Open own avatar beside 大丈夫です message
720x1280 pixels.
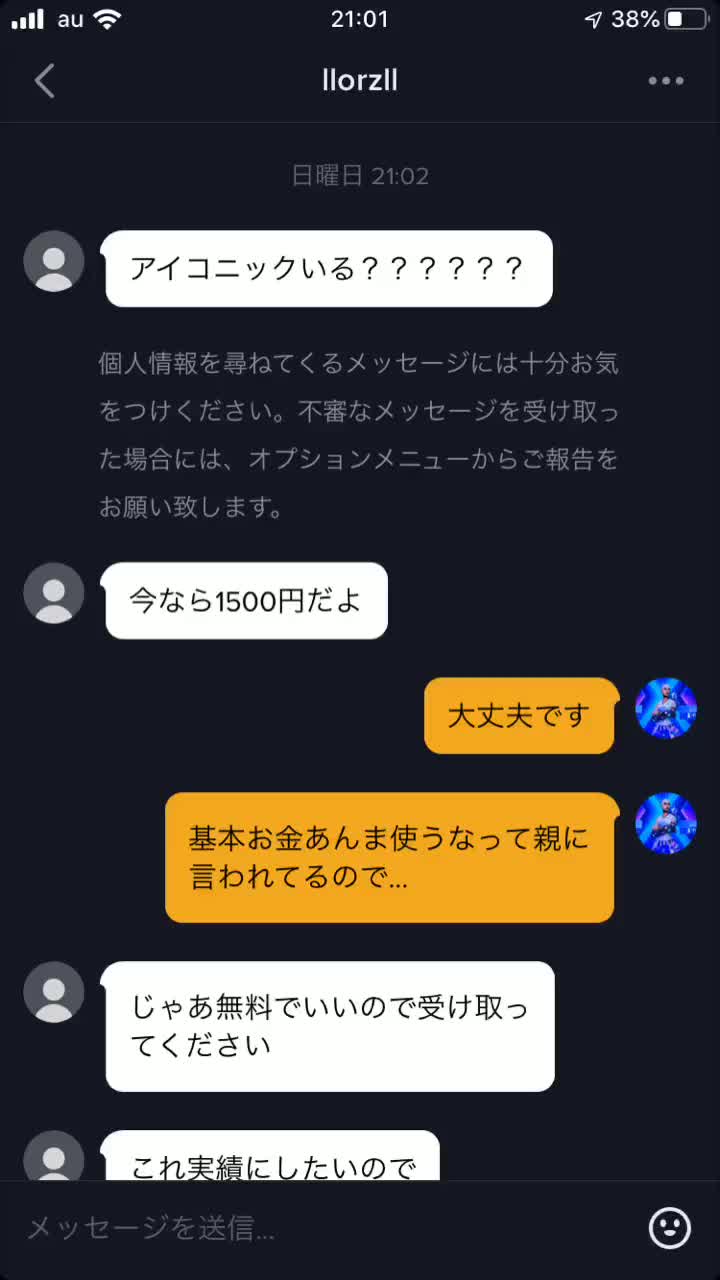click(666, 709)
